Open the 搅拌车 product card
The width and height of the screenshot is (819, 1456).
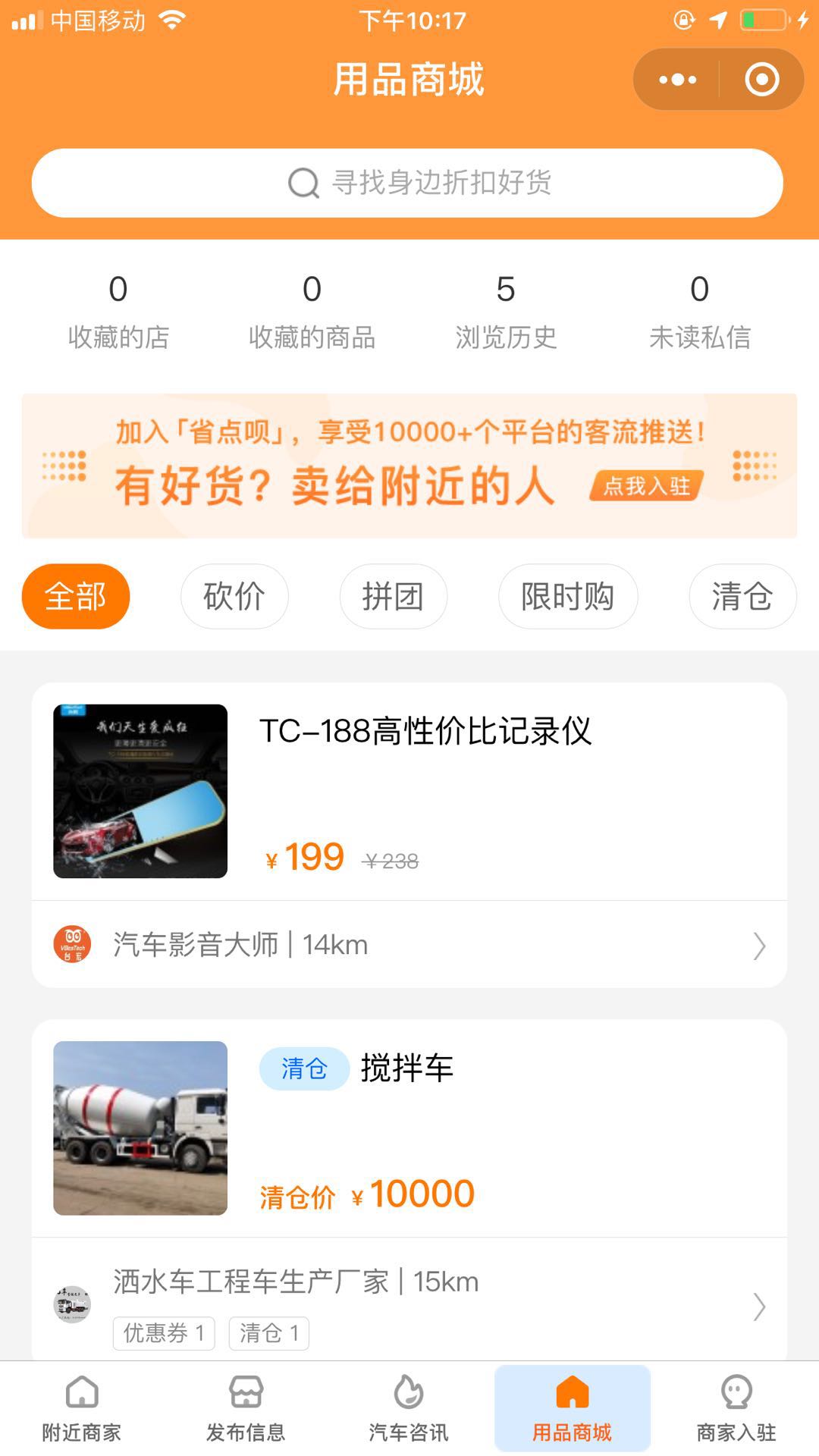coord(409,1128)
